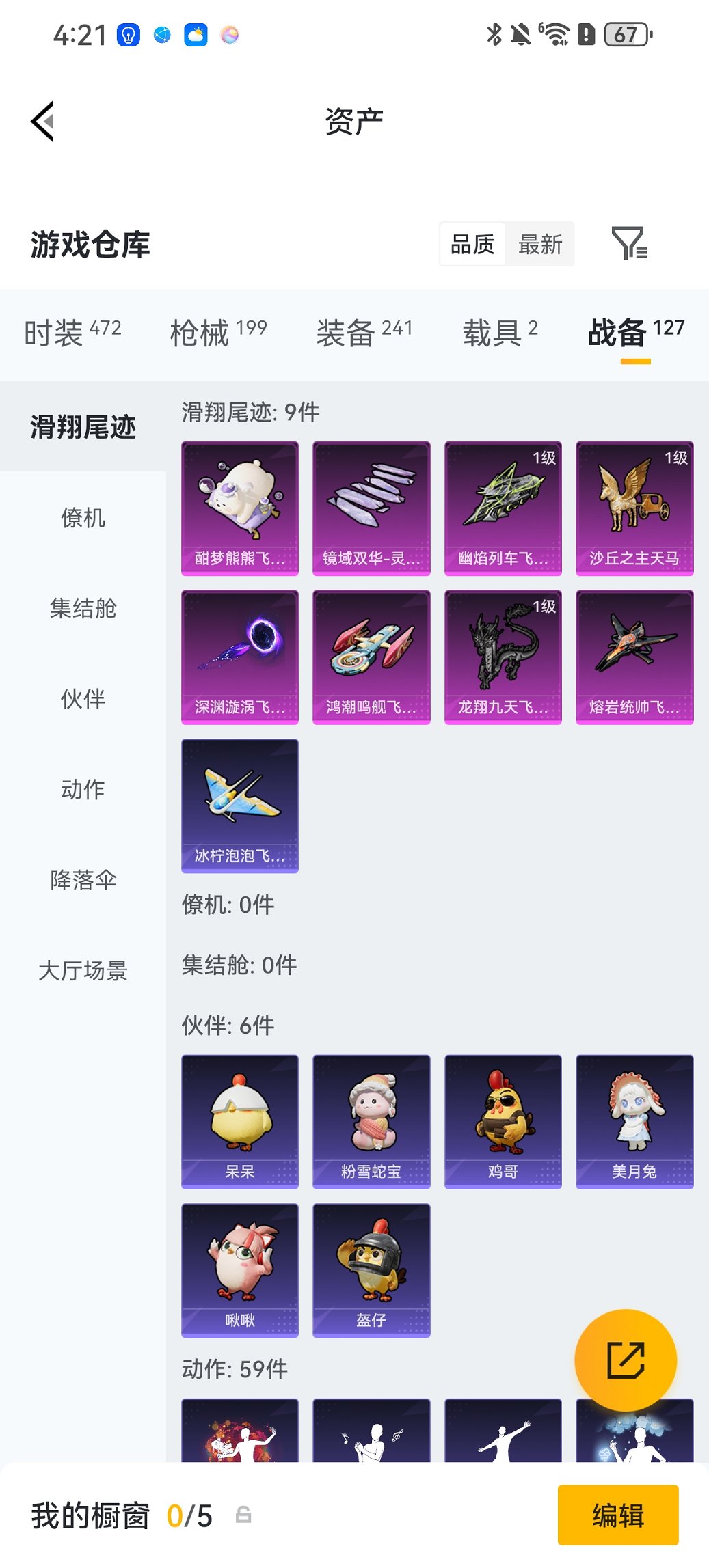The width and height of the screenshot is (709, 1568).
Task: Open the 大厅场景 category list
Action: (83, 972)
